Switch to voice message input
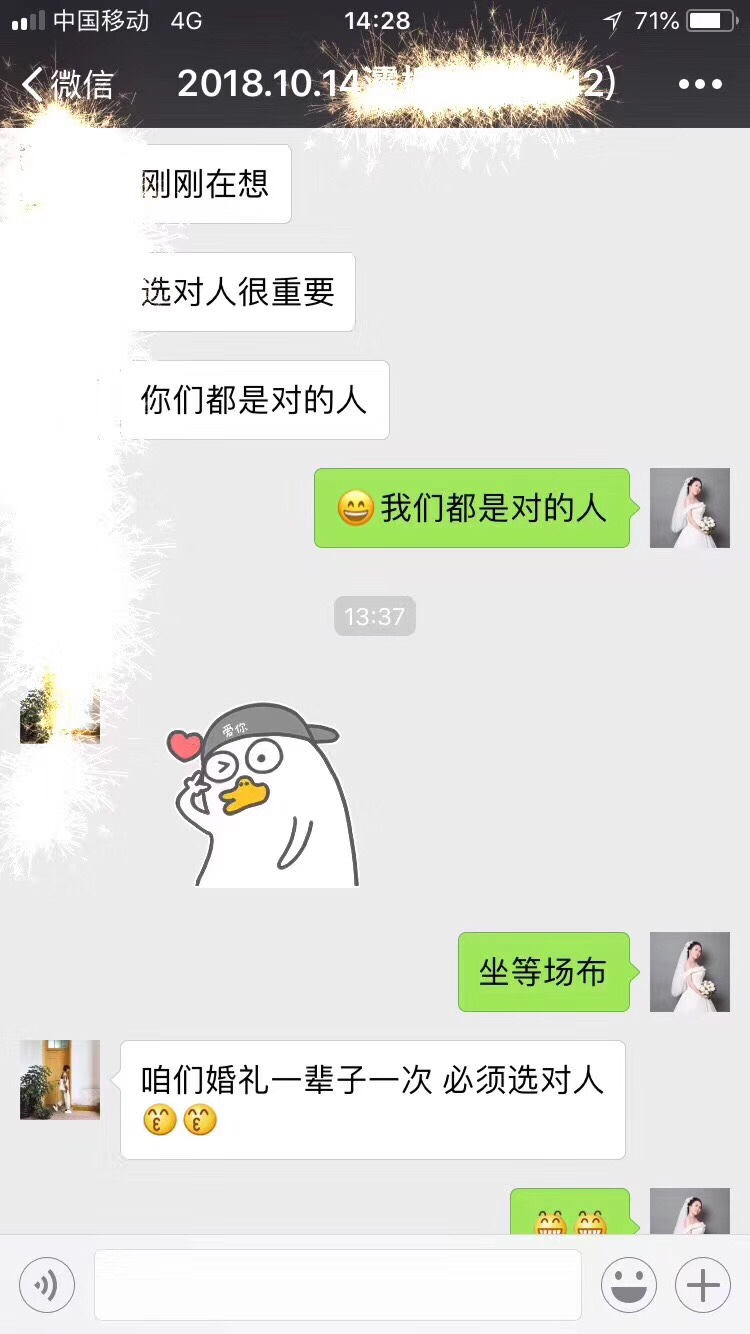 (x=46, y=1284)
